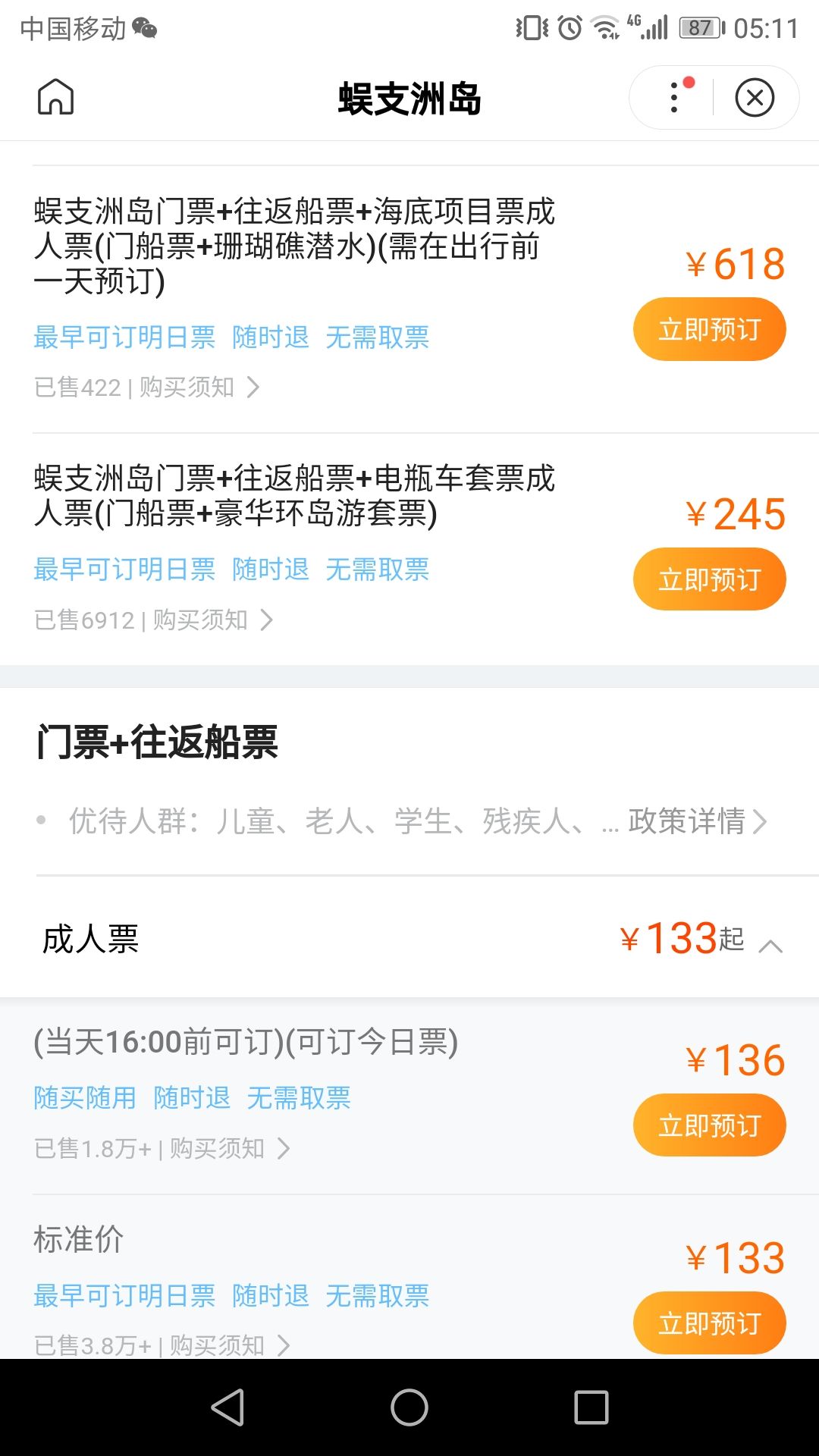Book the ¥133 标准价 ticket
Screen dimensions: 819x1456
(709, 1323)
